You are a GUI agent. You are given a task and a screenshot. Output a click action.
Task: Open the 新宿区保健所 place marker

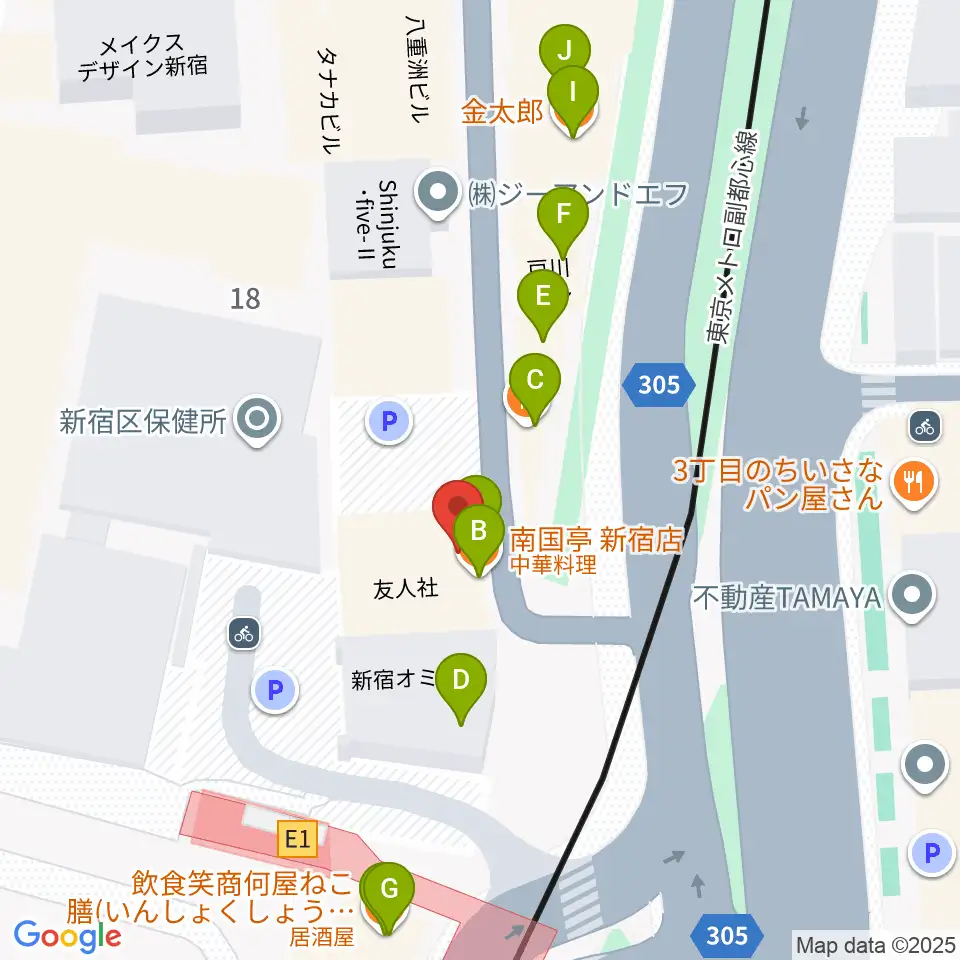click(257, 421)
